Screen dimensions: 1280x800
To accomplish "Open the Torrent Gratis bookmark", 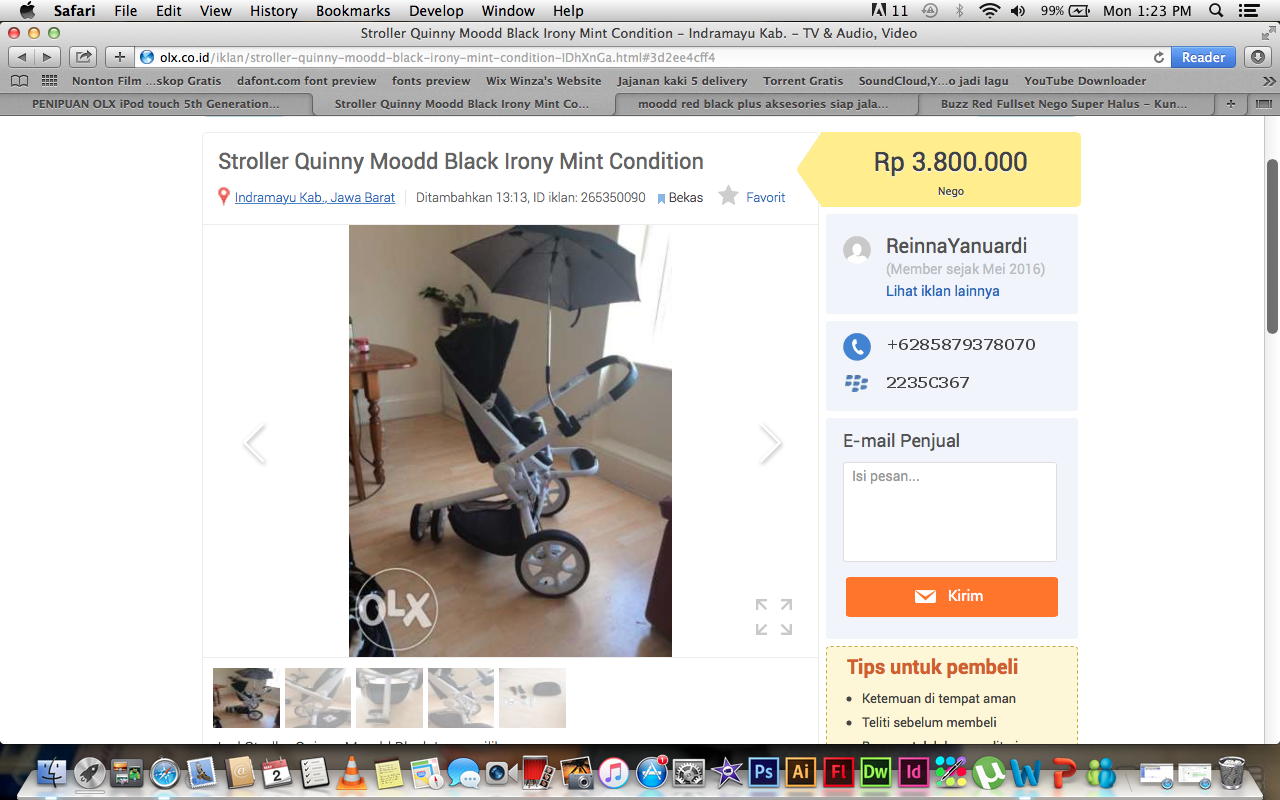I will 803,81.
